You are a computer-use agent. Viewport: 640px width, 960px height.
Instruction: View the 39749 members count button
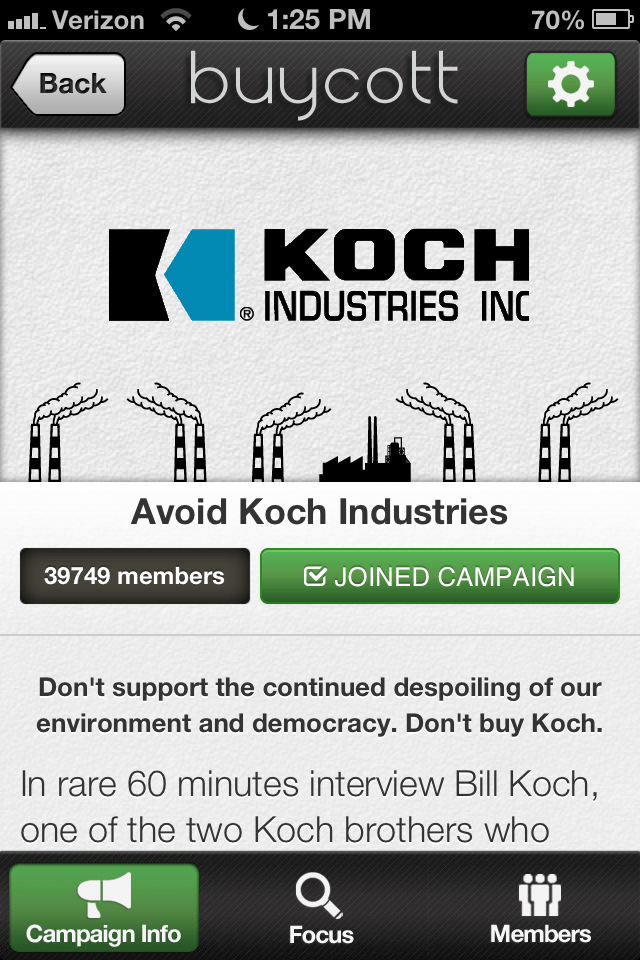click(135, 576)
